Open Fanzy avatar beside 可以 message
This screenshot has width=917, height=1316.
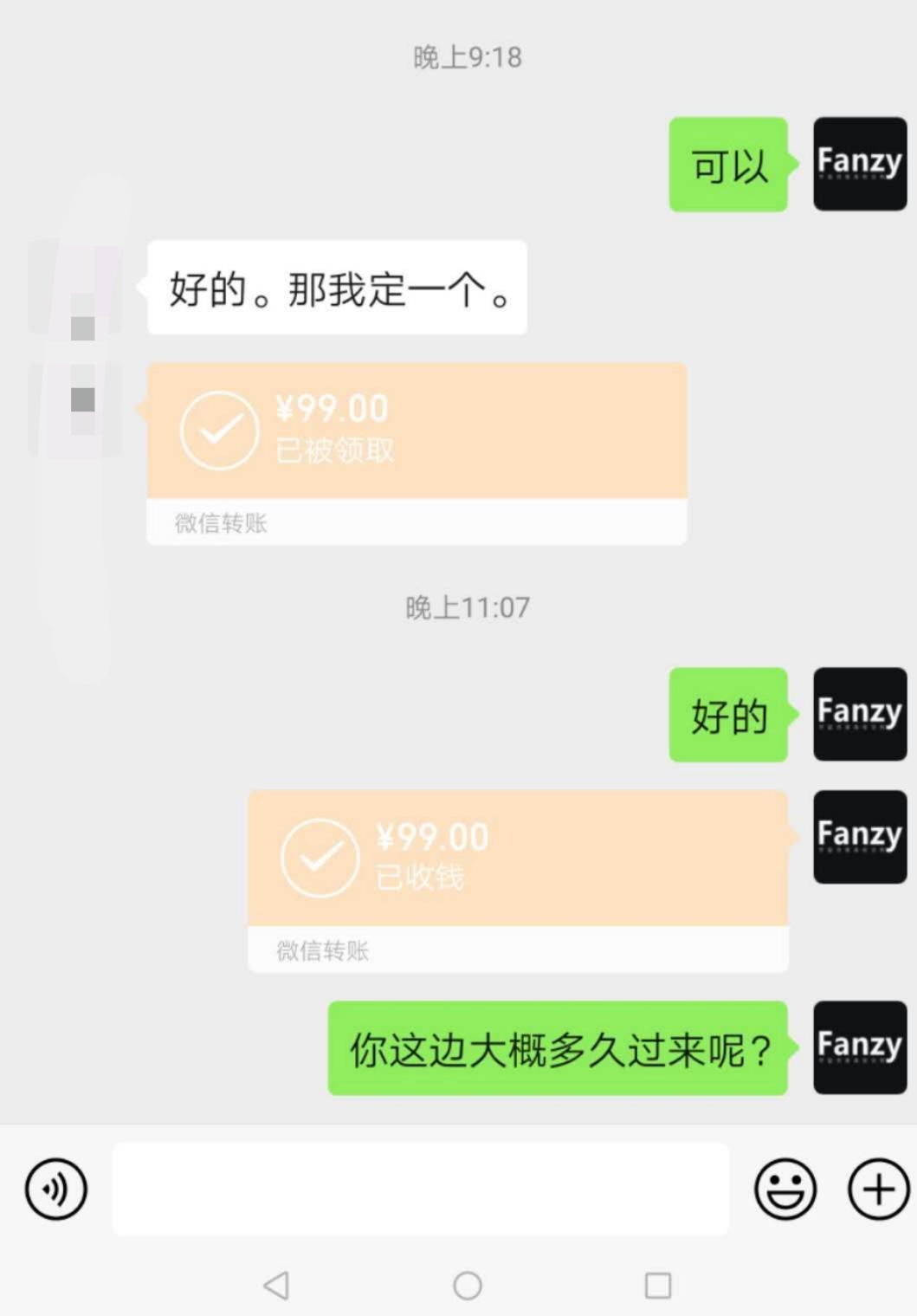tap(859, 164)
